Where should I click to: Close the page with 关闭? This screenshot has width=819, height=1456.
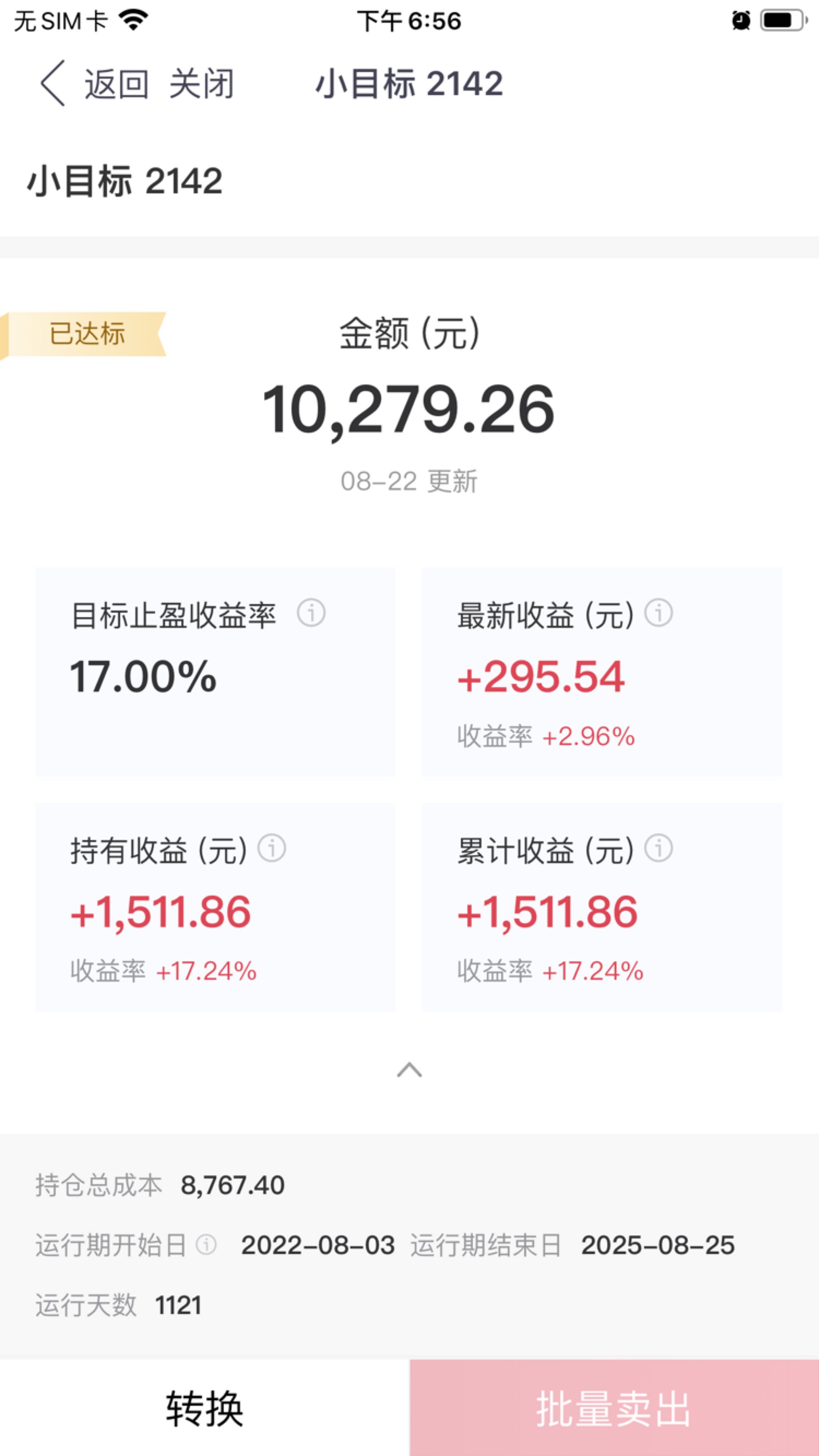[x=202, y=84]
